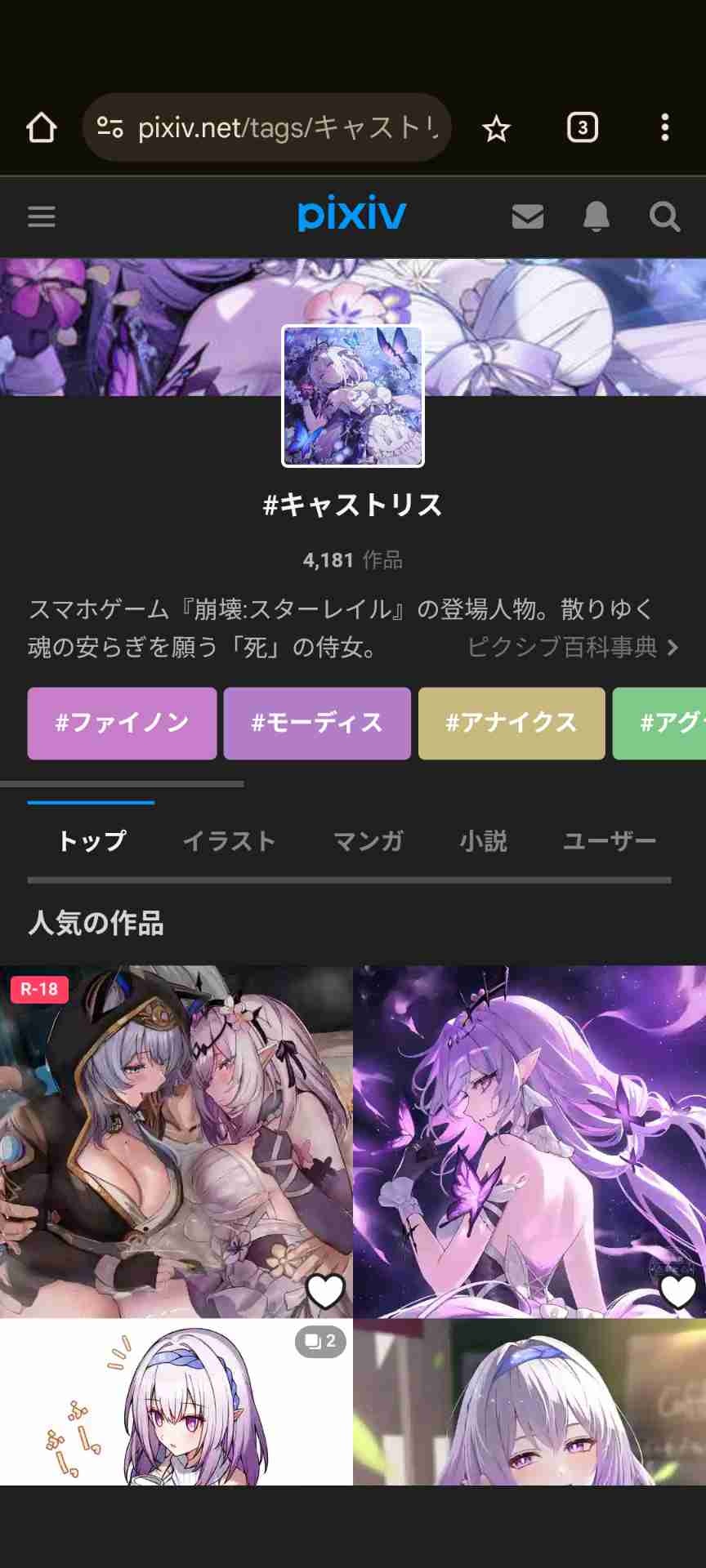This screenshot has height=1568, width=706.
Task: Go to the browser home page
Action: coord(42,128)
